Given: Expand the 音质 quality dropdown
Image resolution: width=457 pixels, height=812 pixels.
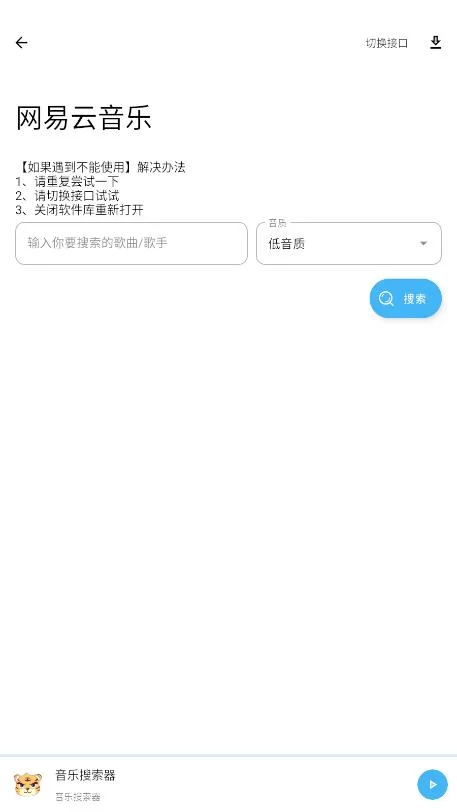Looking at the screenshot, I should pos(349,243).
